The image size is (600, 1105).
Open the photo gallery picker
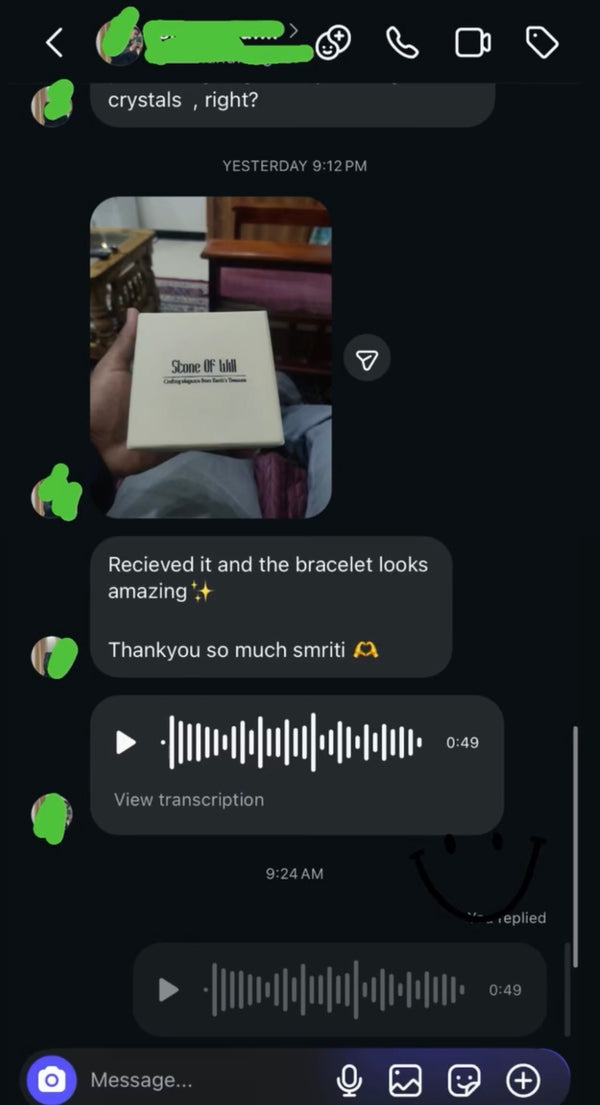405,1080
